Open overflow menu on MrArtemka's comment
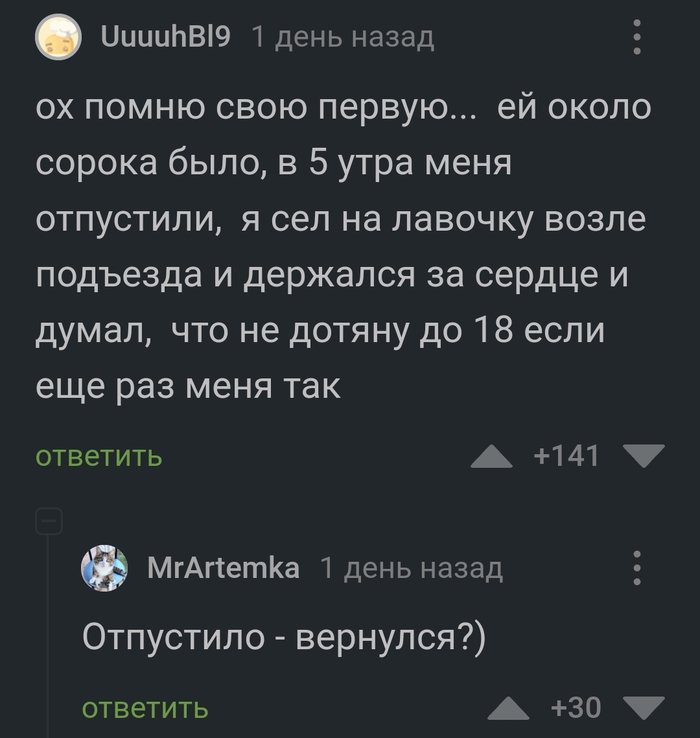700x738 pixels. (x=638, y=568)
